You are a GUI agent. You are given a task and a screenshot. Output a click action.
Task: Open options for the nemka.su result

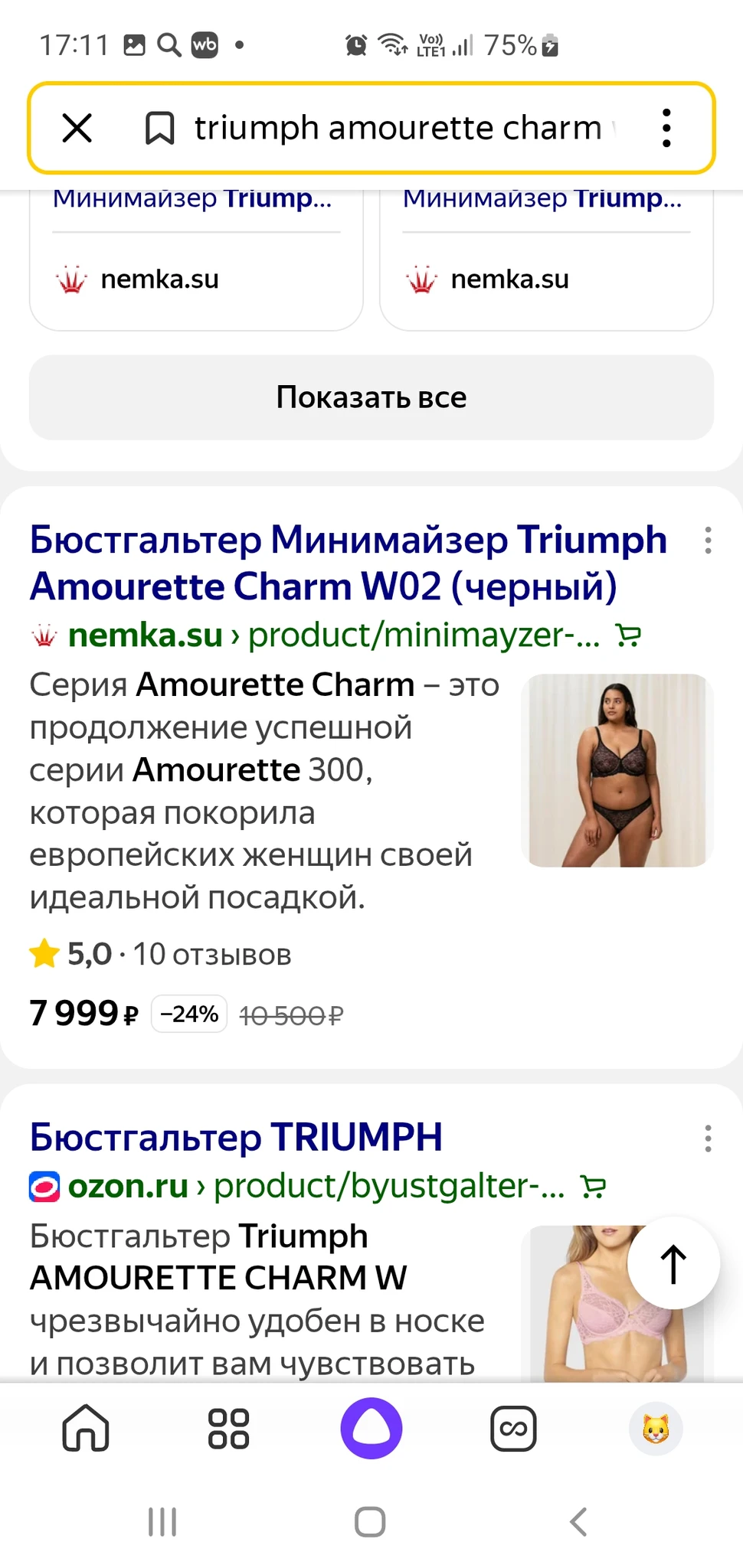click(x=708, y=541)
